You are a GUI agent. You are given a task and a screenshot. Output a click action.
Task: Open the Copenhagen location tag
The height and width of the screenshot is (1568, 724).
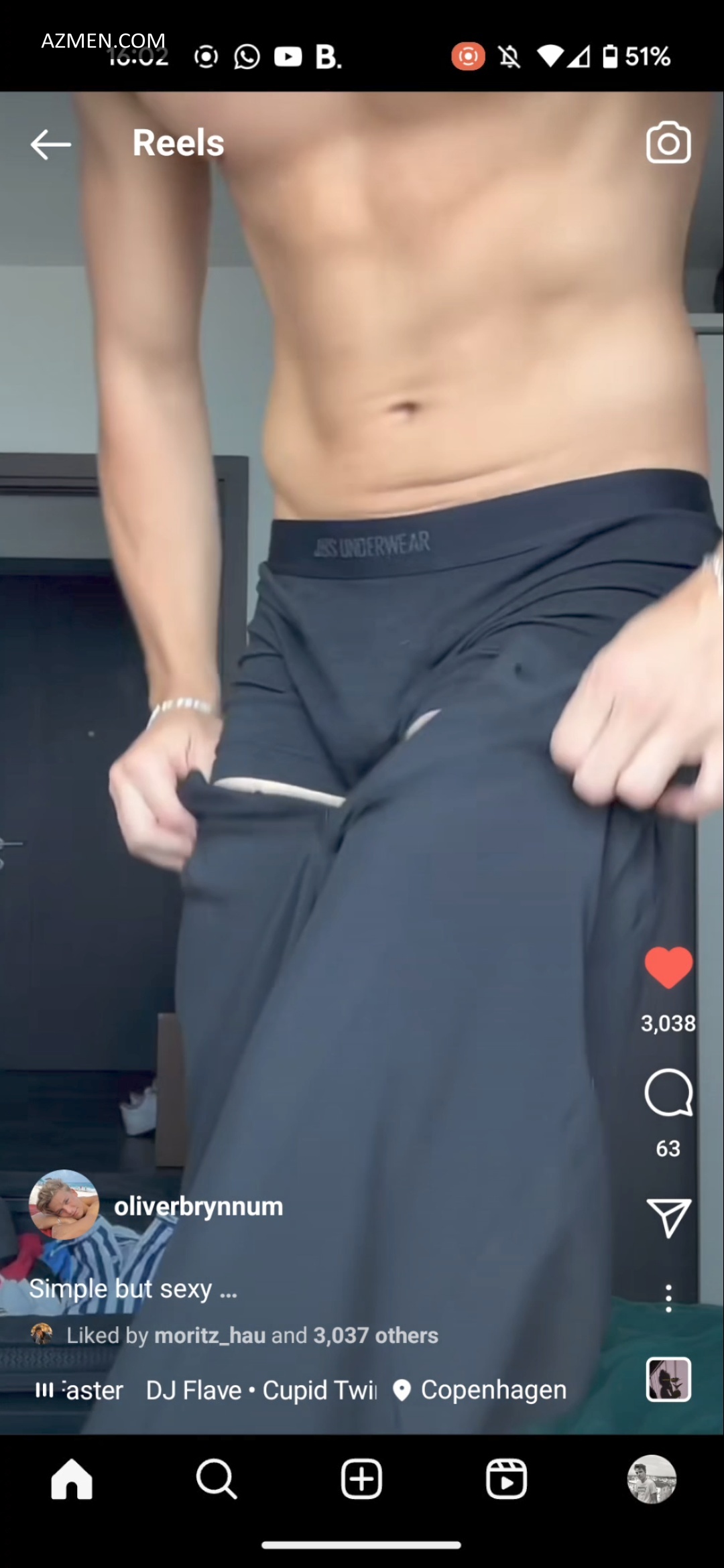click(x=480, y=1390)
